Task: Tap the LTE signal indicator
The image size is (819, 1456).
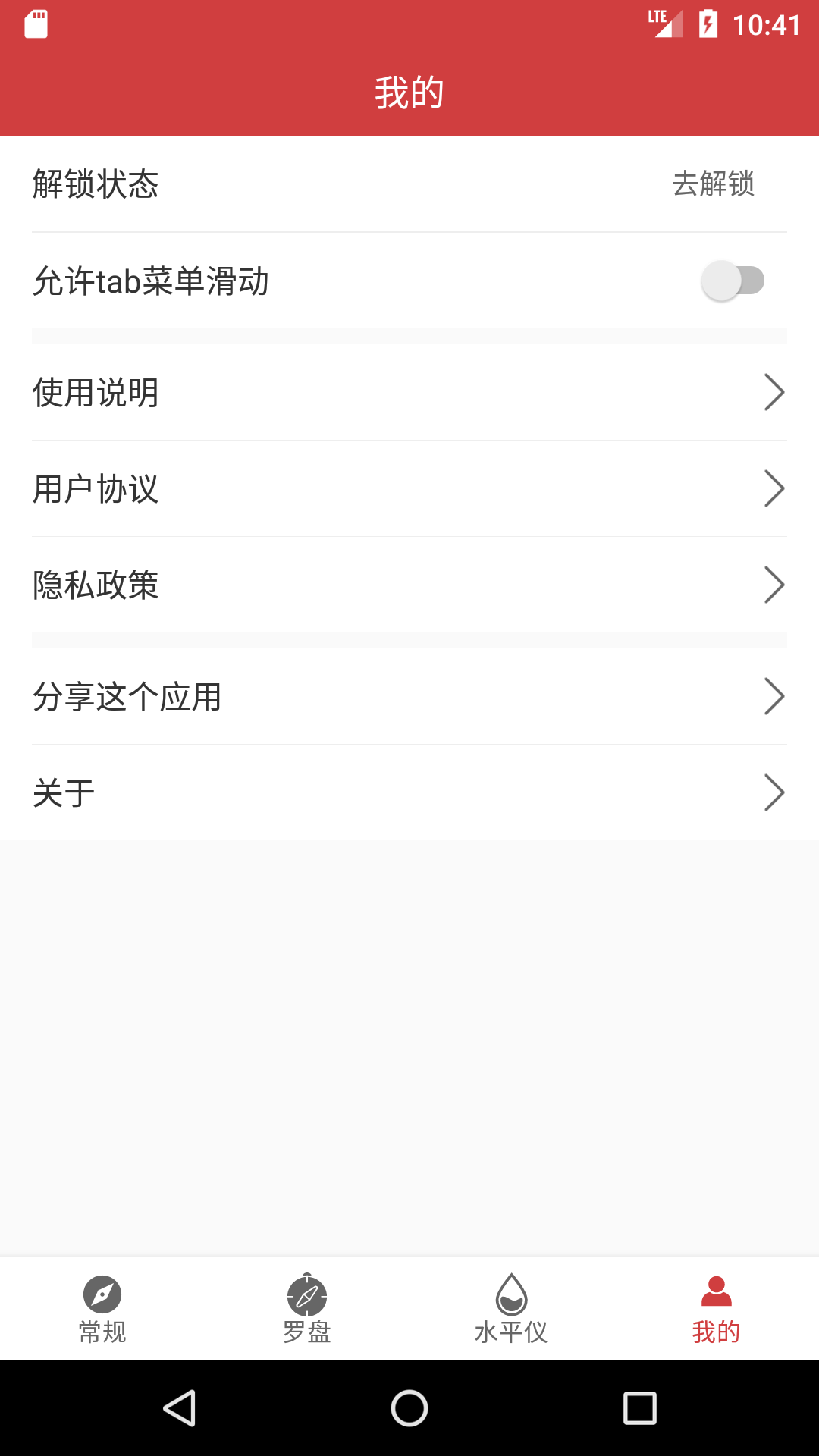Action: pyautogui.click(x=664, y=24)
